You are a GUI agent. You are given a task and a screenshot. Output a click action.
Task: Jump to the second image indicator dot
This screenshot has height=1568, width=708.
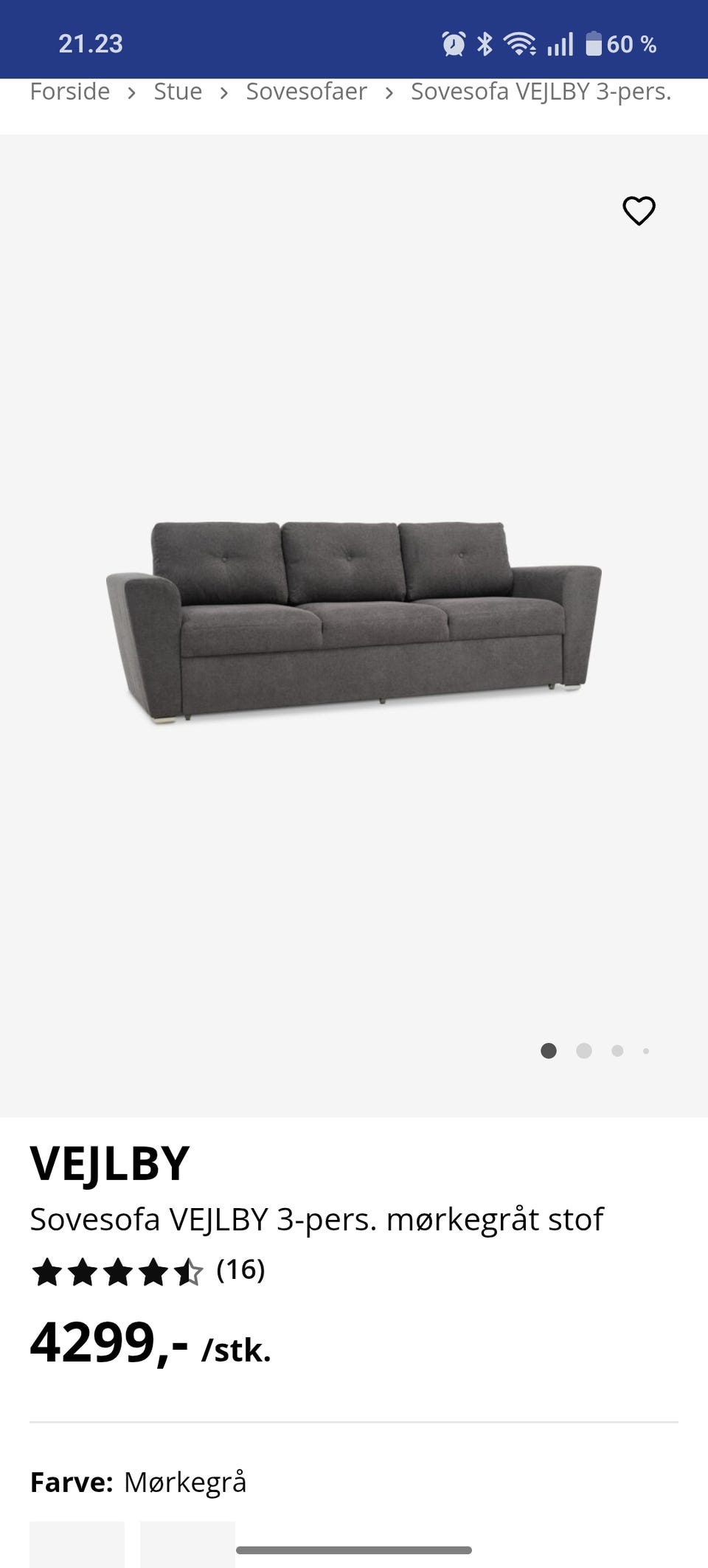click(584, 1050)
